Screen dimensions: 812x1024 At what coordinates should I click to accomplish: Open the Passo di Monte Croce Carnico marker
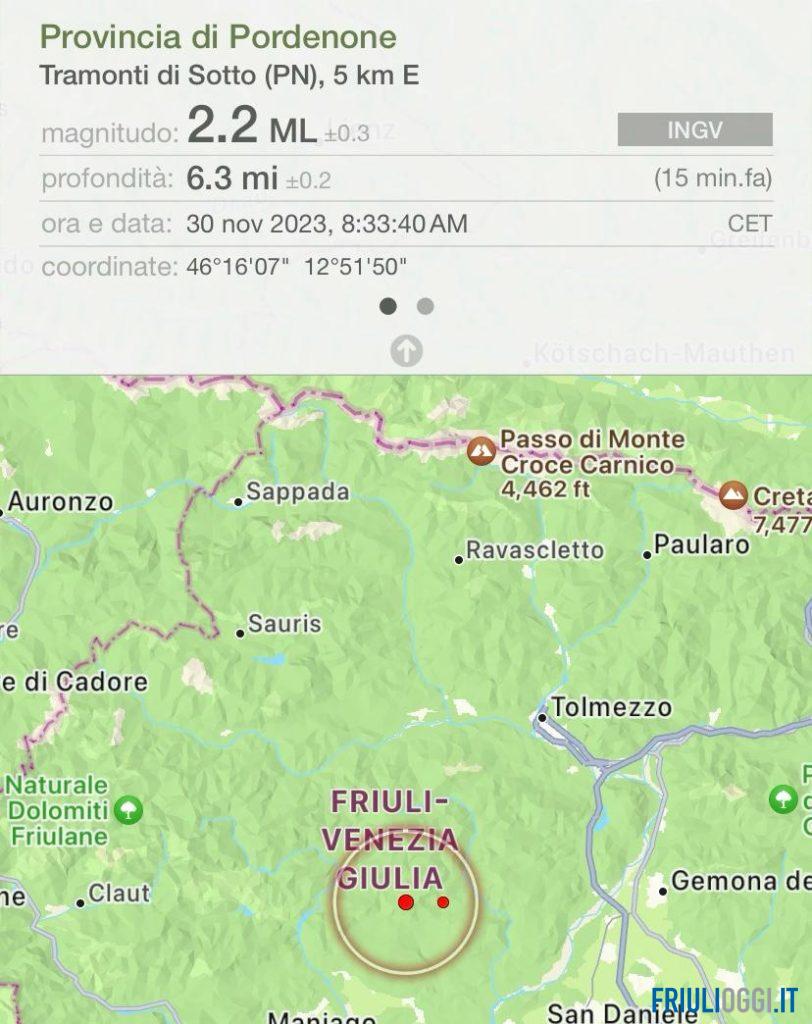coord(481,452)
